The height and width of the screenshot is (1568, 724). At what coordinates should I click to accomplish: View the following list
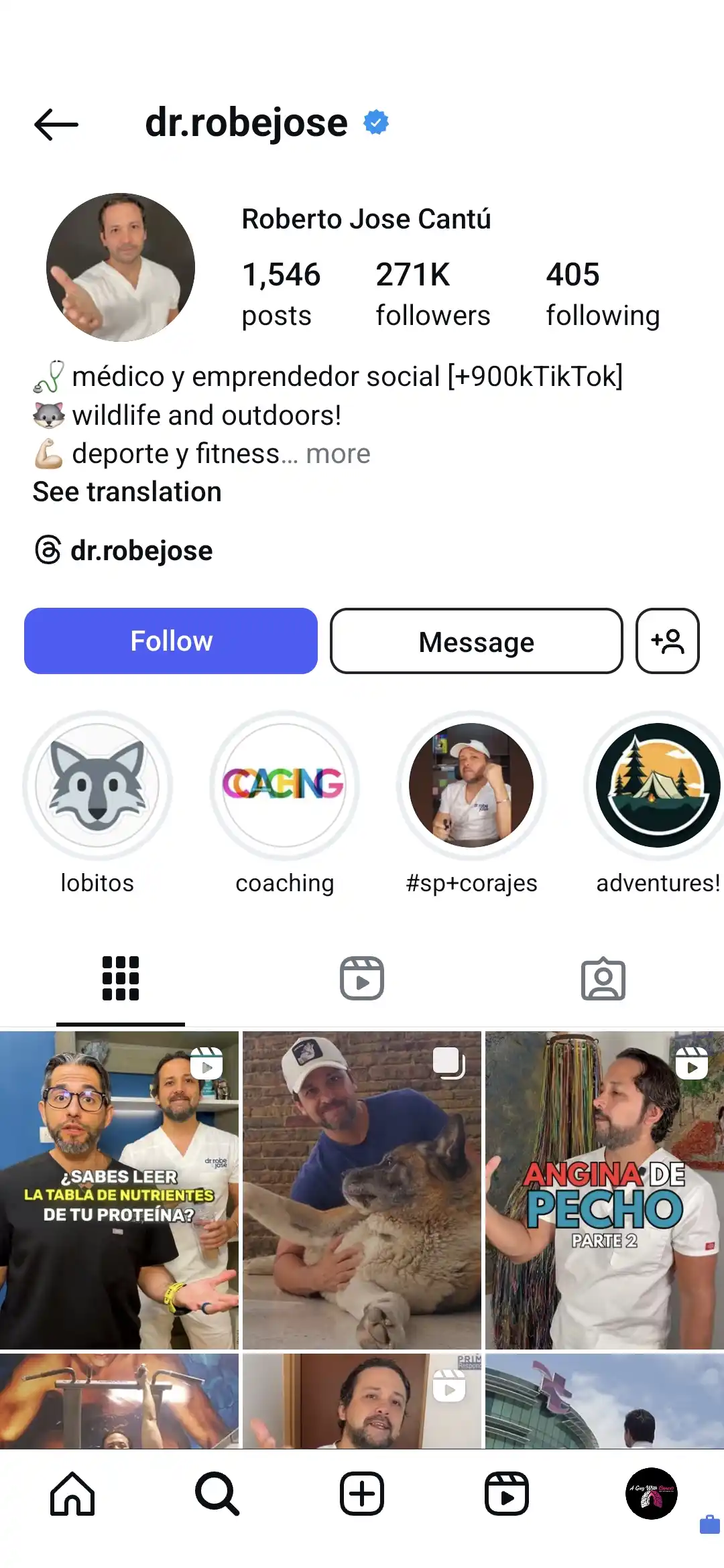click(602, 293)
